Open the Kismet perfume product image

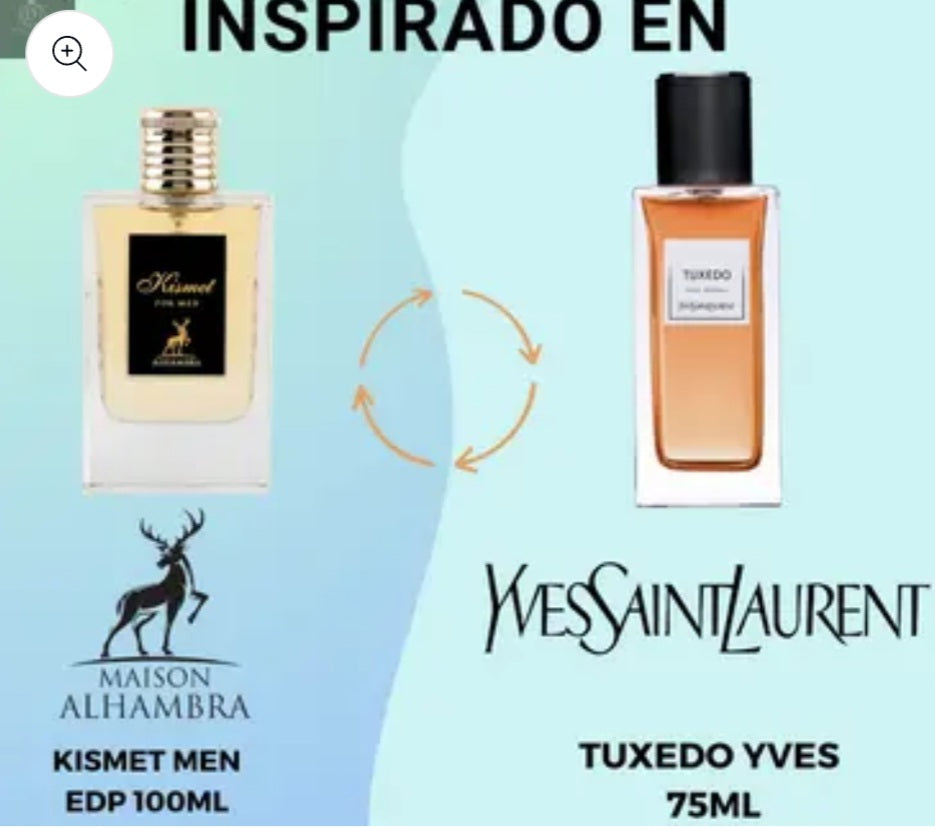[177, 305]
